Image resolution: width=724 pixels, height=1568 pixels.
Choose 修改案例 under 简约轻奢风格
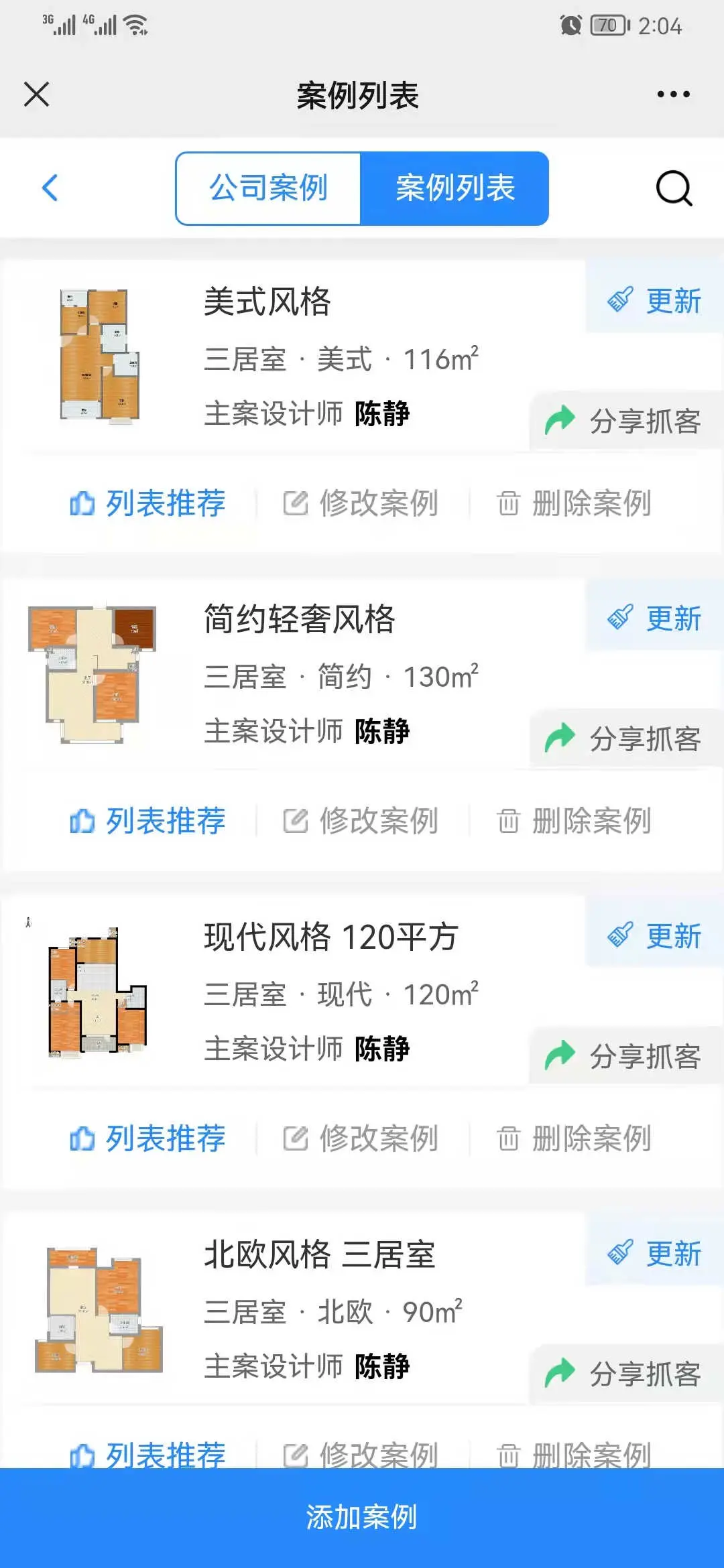361,821
